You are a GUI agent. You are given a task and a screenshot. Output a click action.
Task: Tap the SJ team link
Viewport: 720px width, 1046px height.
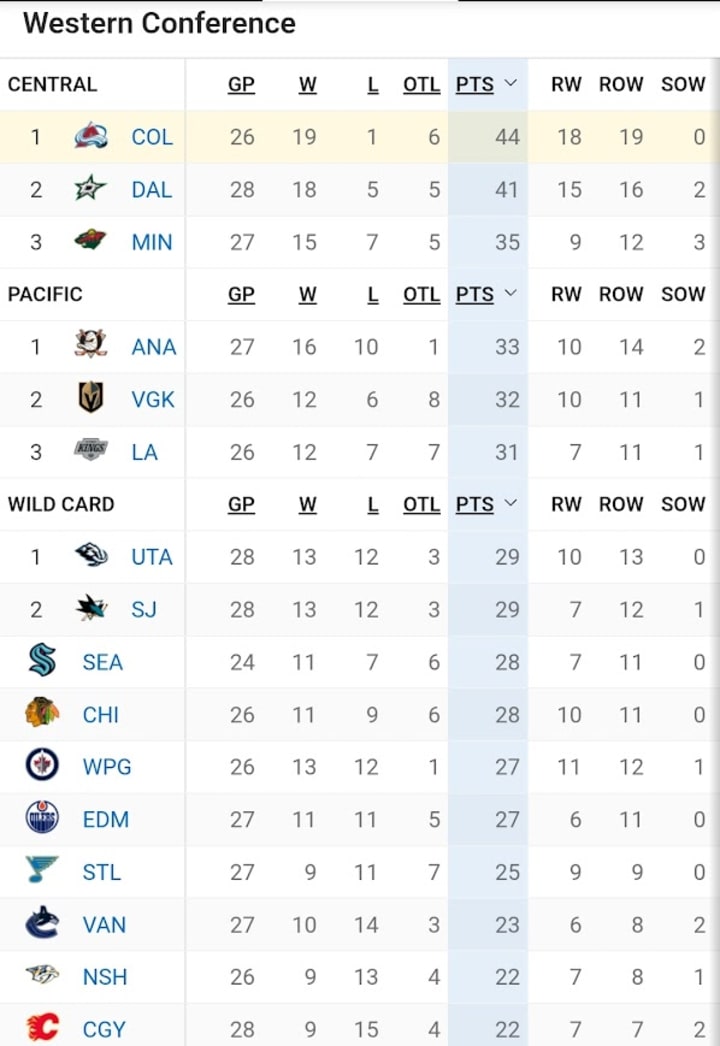[144, 610]
